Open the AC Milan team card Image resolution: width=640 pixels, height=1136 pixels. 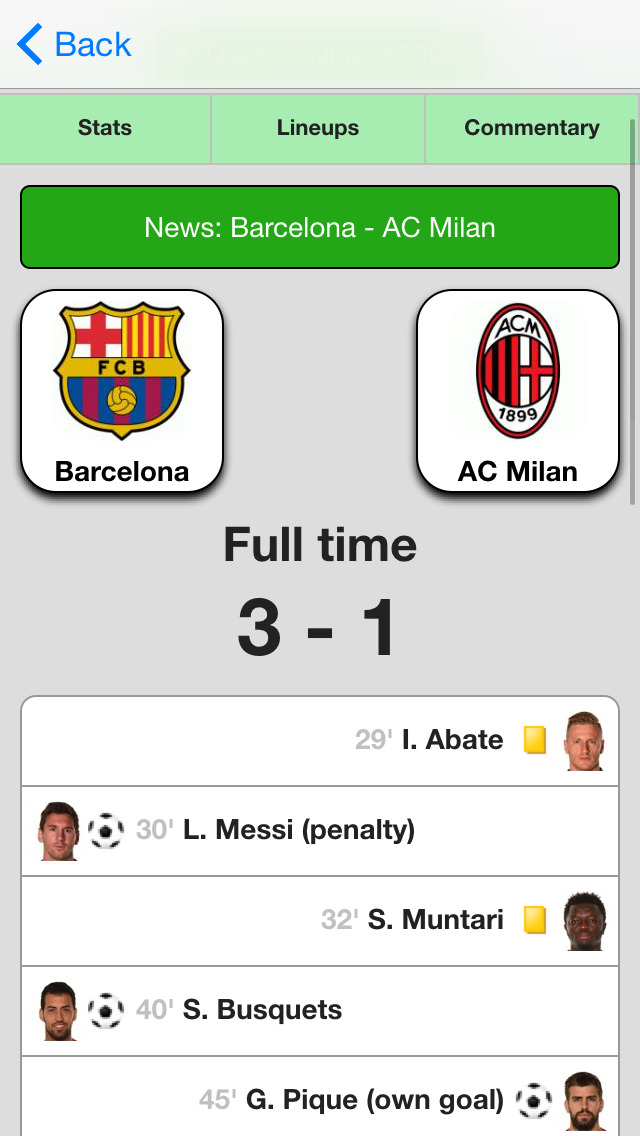pyautogui.click(x=518, y=391)
